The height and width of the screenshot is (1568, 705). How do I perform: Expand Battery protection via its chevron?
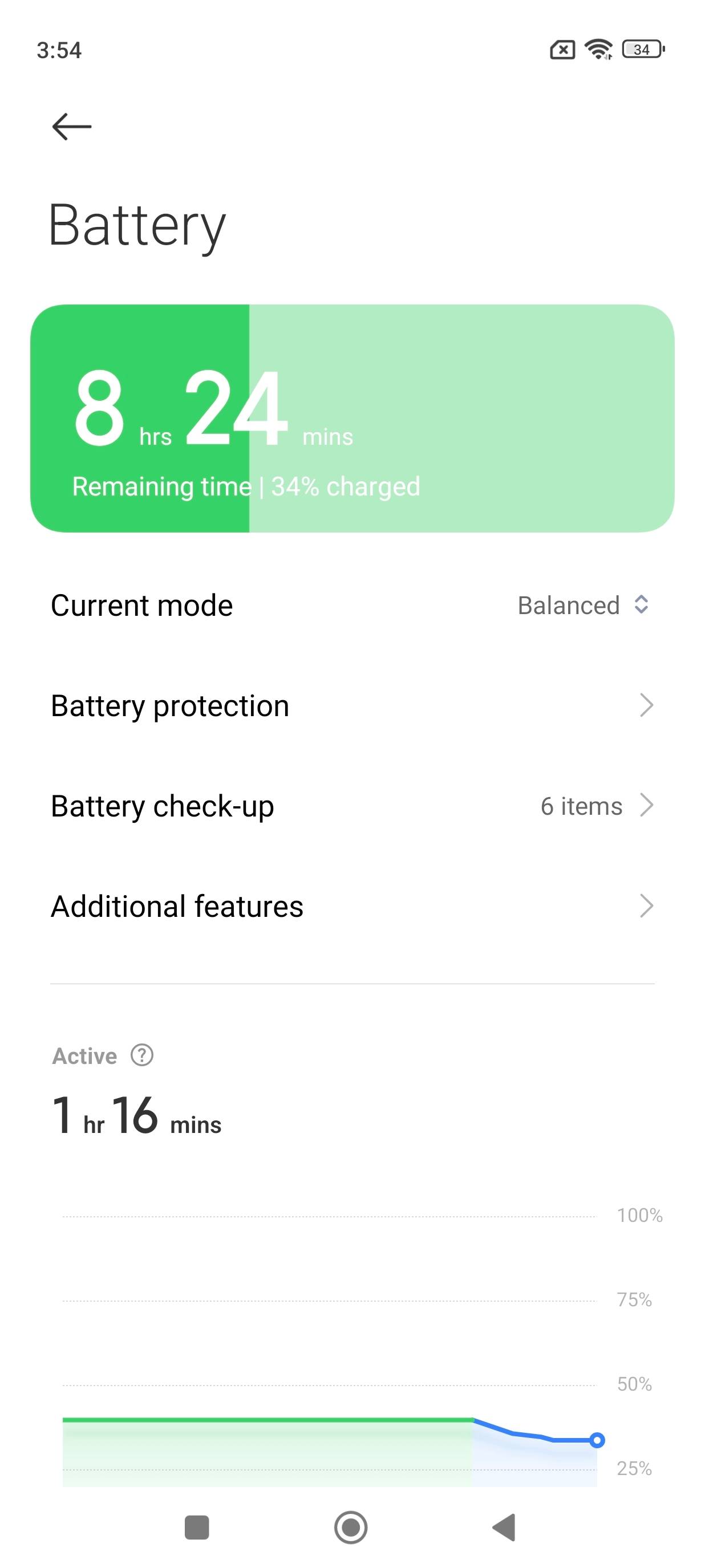click(647, 705)
